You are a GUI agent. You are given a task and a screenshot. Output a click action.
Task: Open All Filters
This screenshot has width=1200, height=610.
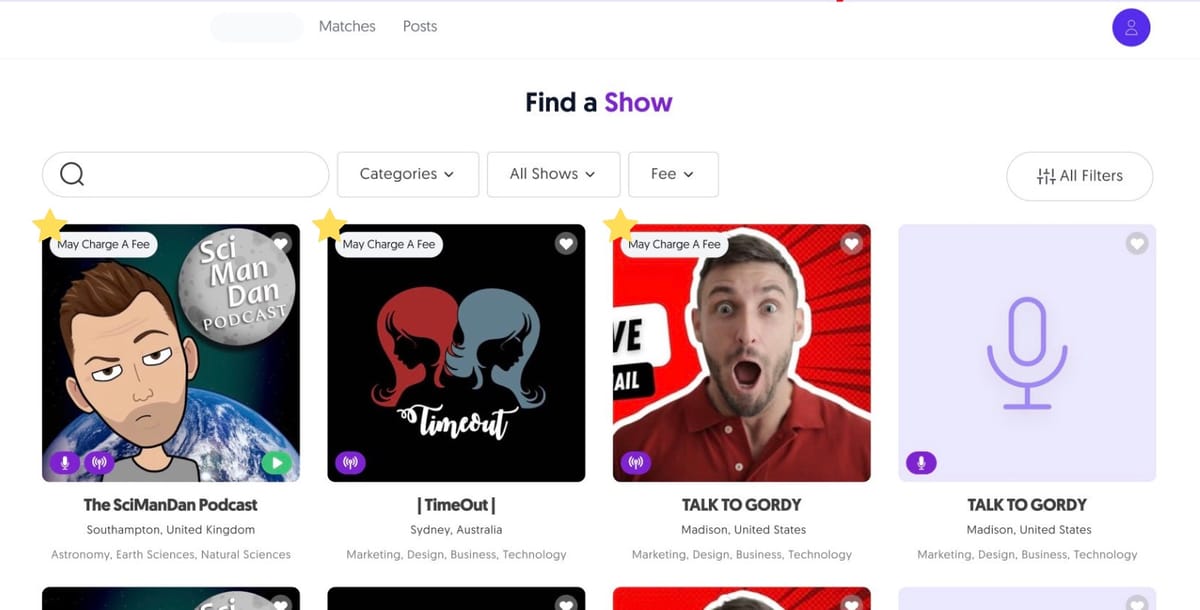(x=1080, y=176)
